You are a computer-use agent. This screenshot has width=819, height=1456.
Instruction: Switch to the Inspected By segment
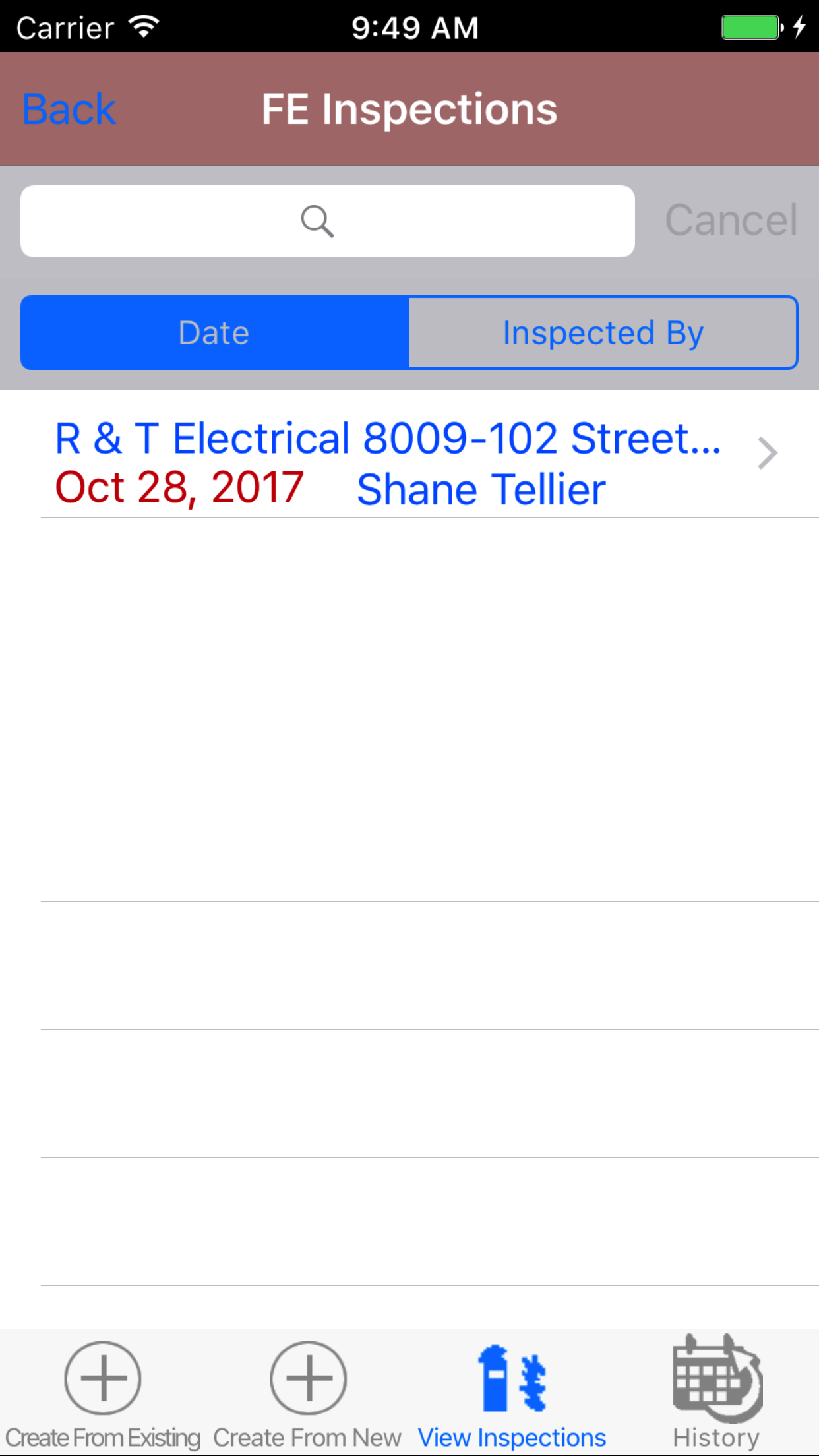tap(603, 333)
